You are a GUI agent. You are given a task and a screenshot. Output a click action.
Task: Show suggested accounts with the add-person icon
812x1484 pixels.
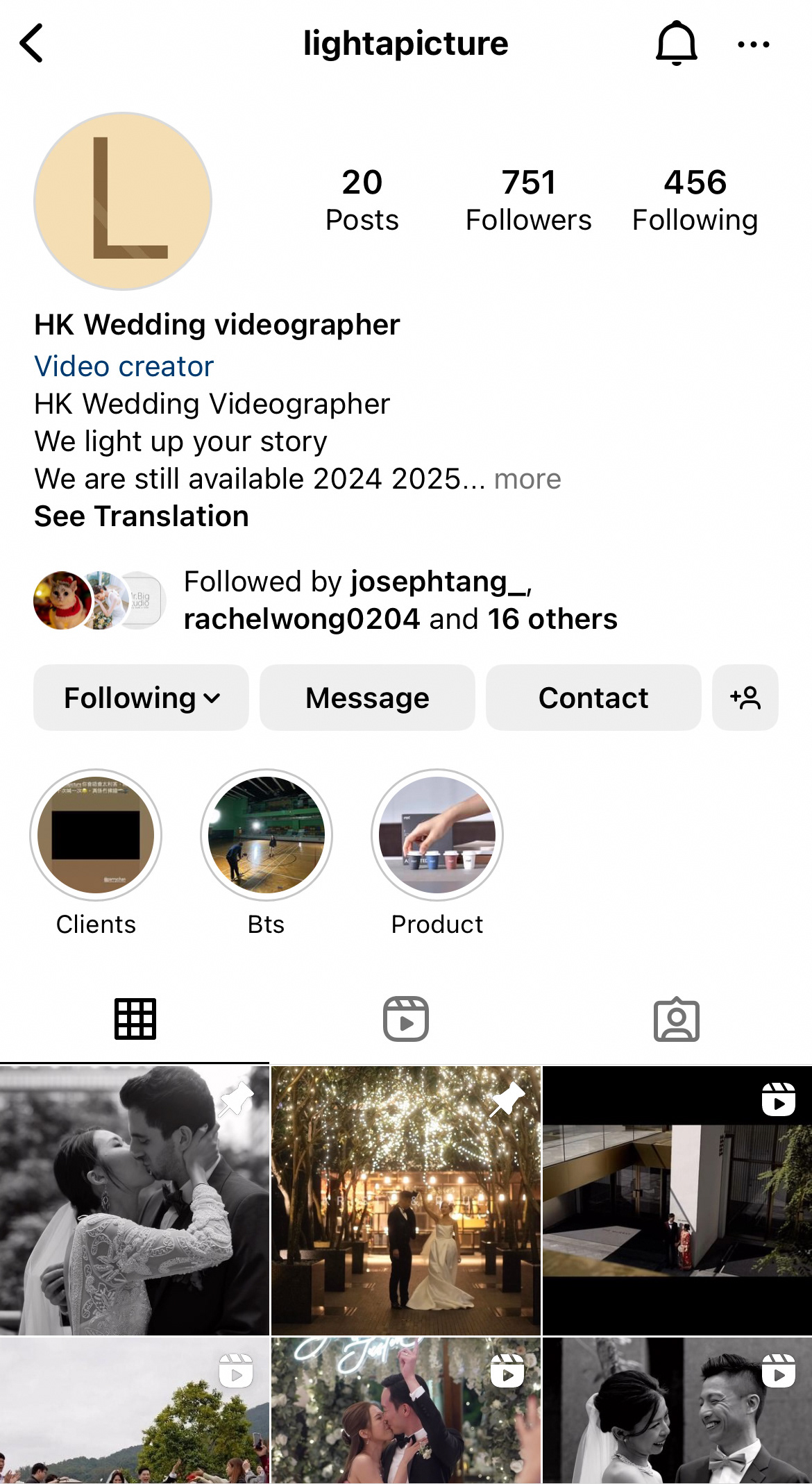pos(745,698)
